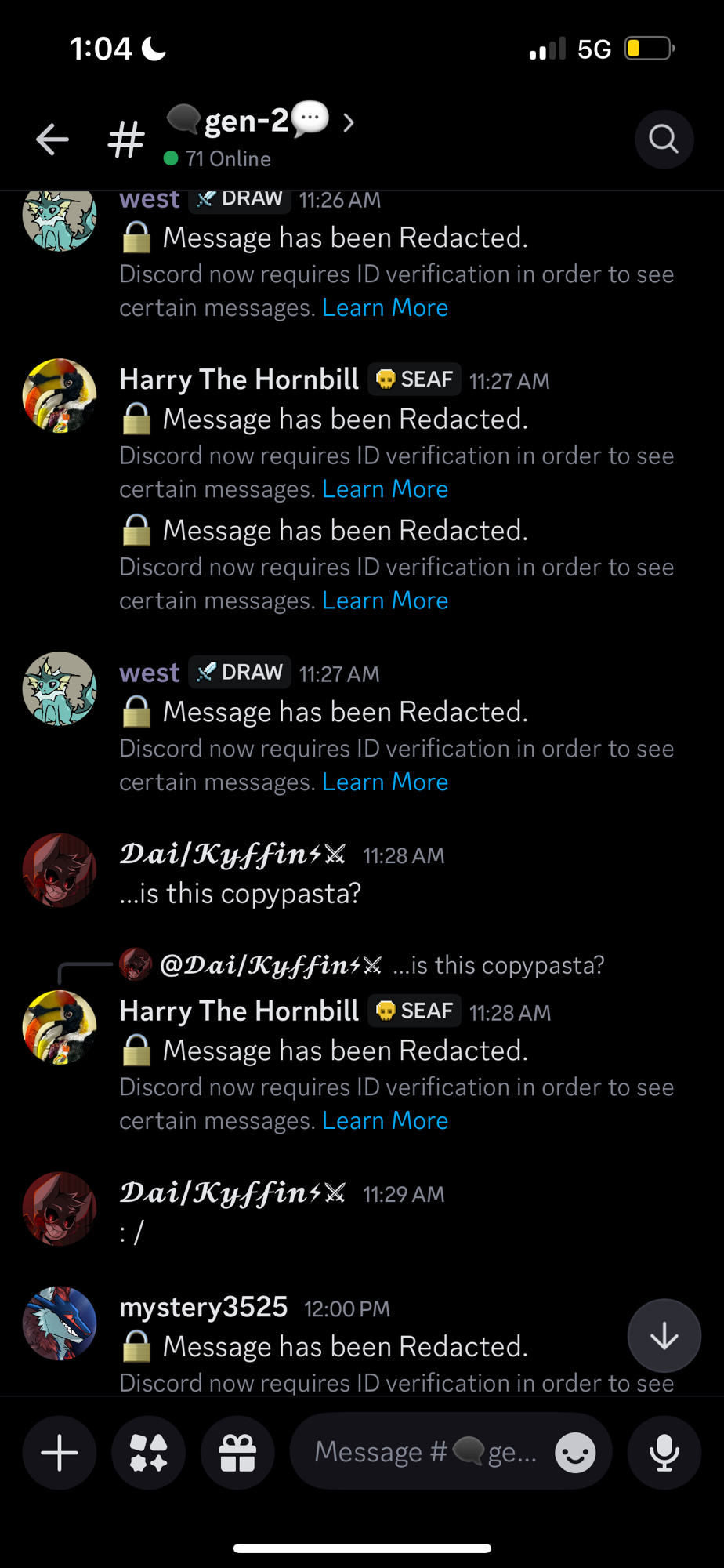
Task: Open Learn More under Harry's 11:28 AM message
Action: pyautogui.click(x=385, y=1121)
